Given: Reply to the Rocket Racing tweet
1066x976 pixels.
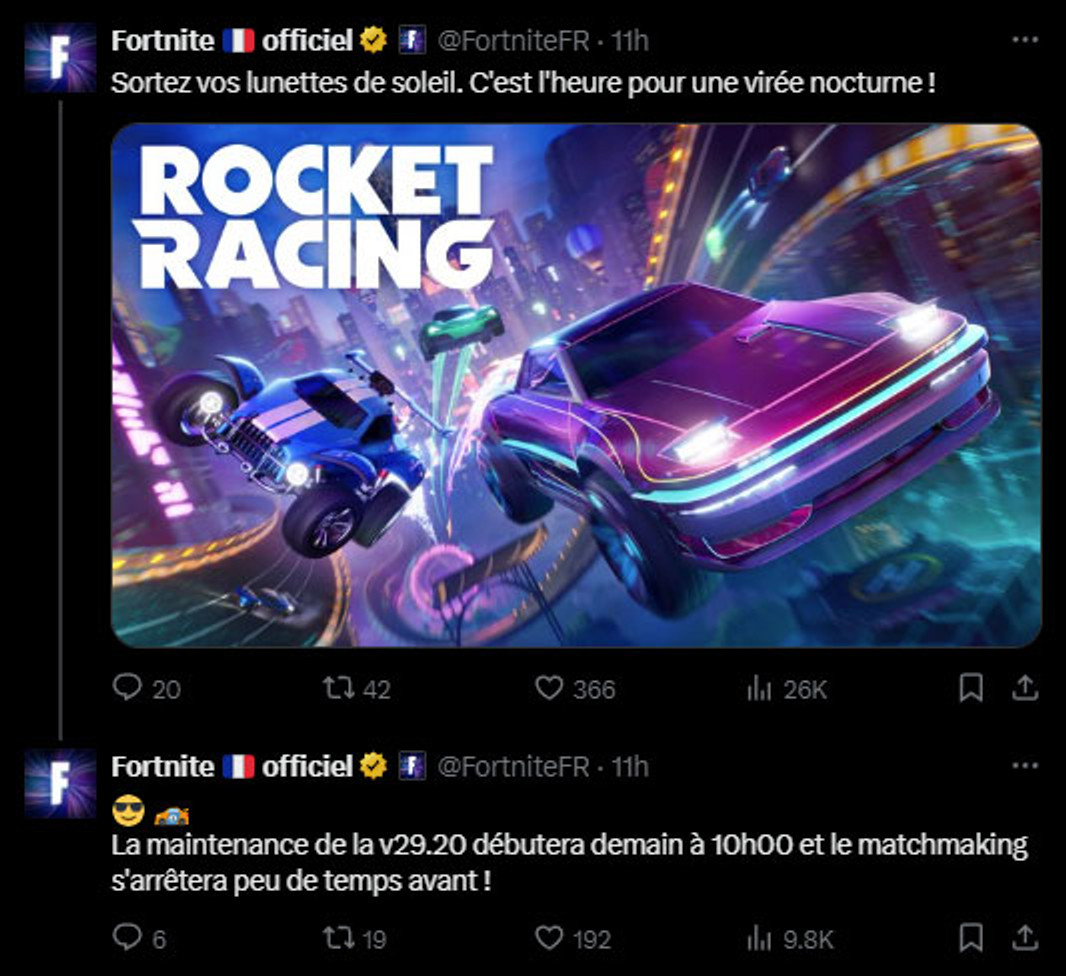Looking at the screenshot, I should [x=127, y=688].
